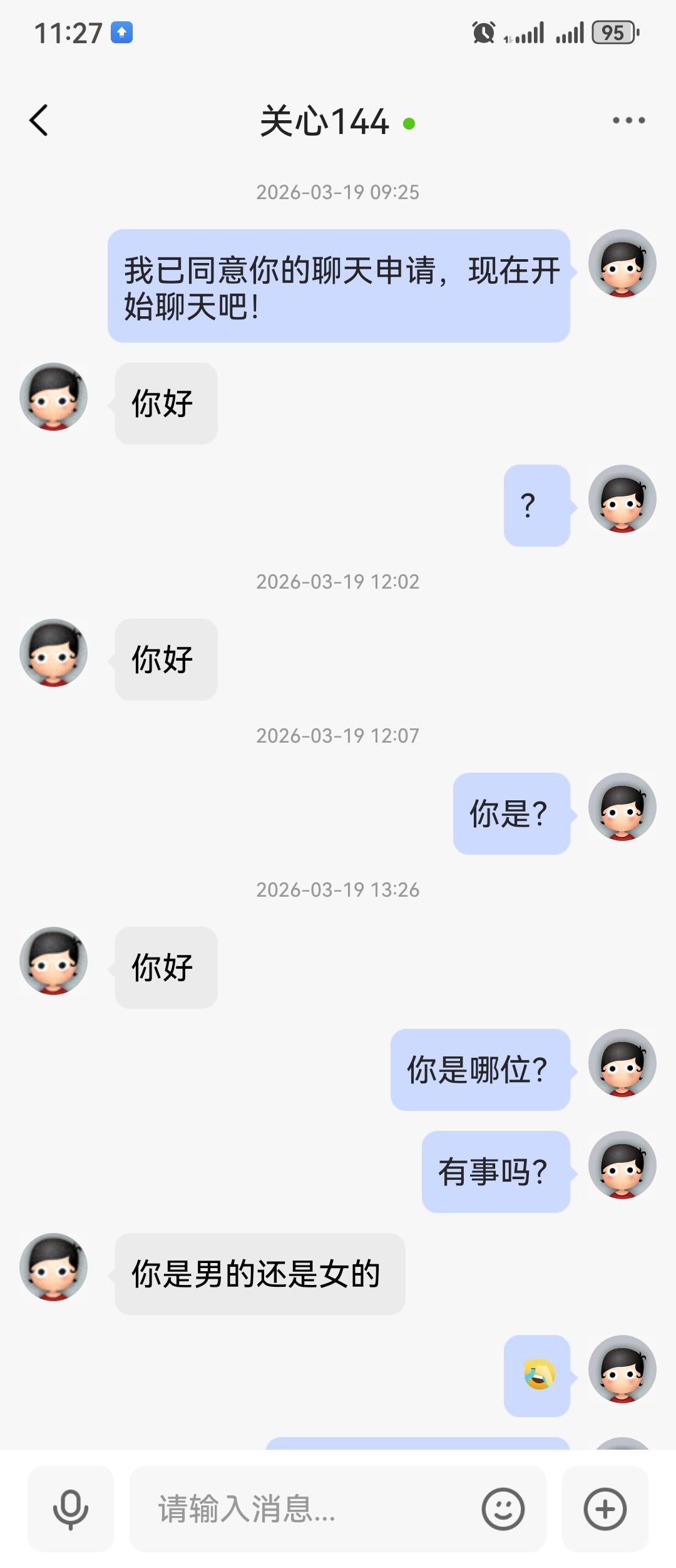
Task: Go back from the 关心144 chat
Action: pos(39,120)
